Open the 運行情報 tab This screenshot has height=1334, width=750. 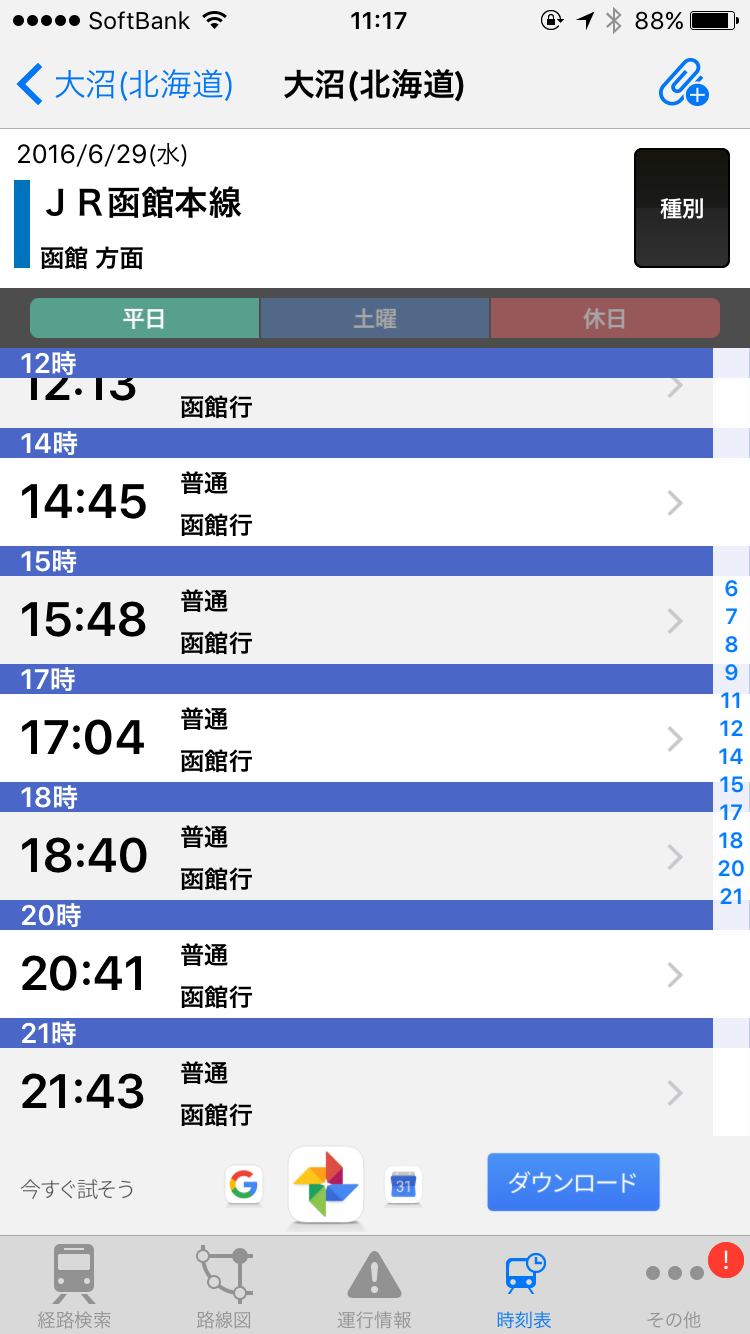point(374,1286)
